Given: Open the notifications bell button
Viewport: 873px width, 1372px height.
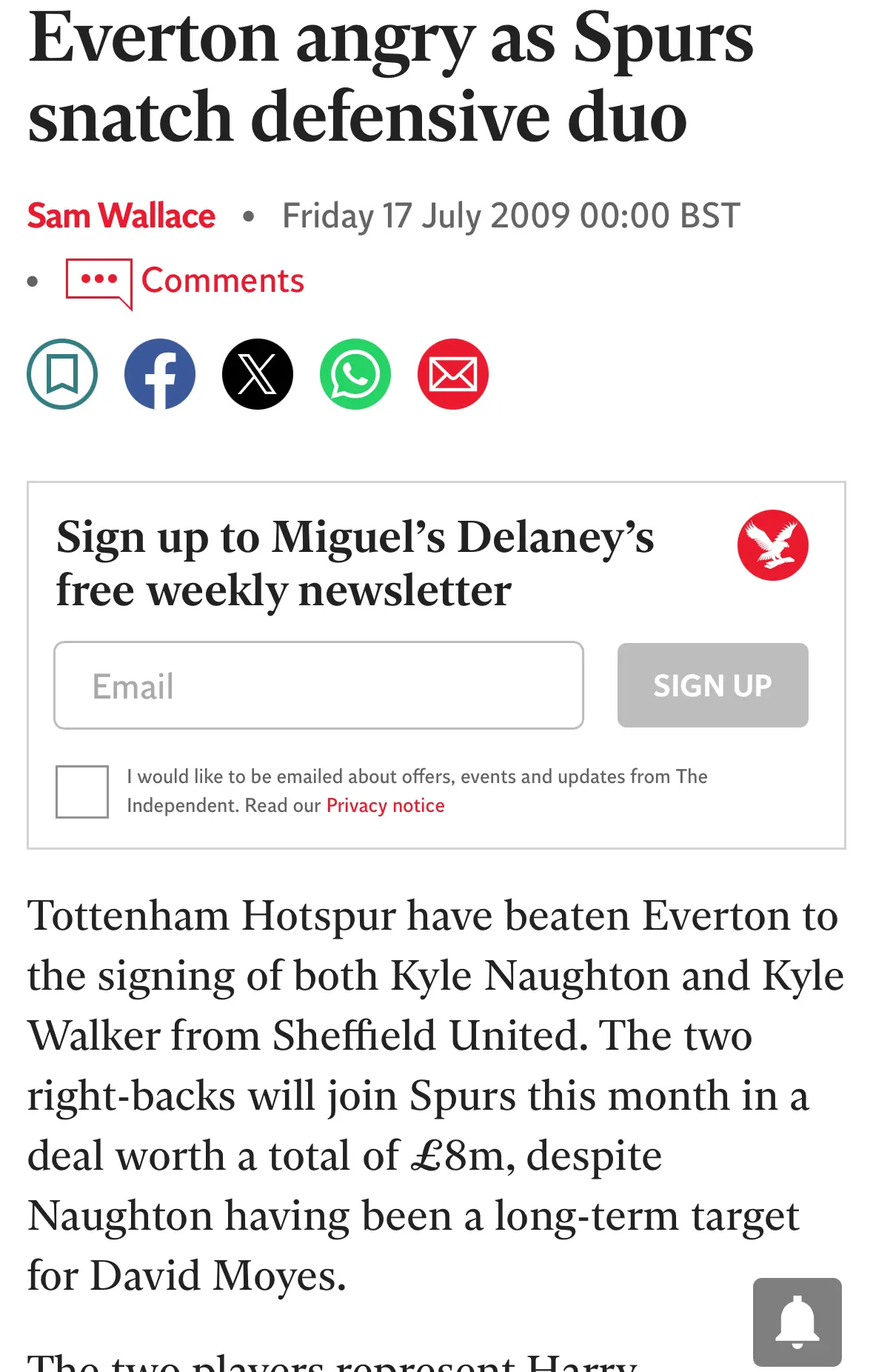Looking at the screenshot, I should [797, 1322].
